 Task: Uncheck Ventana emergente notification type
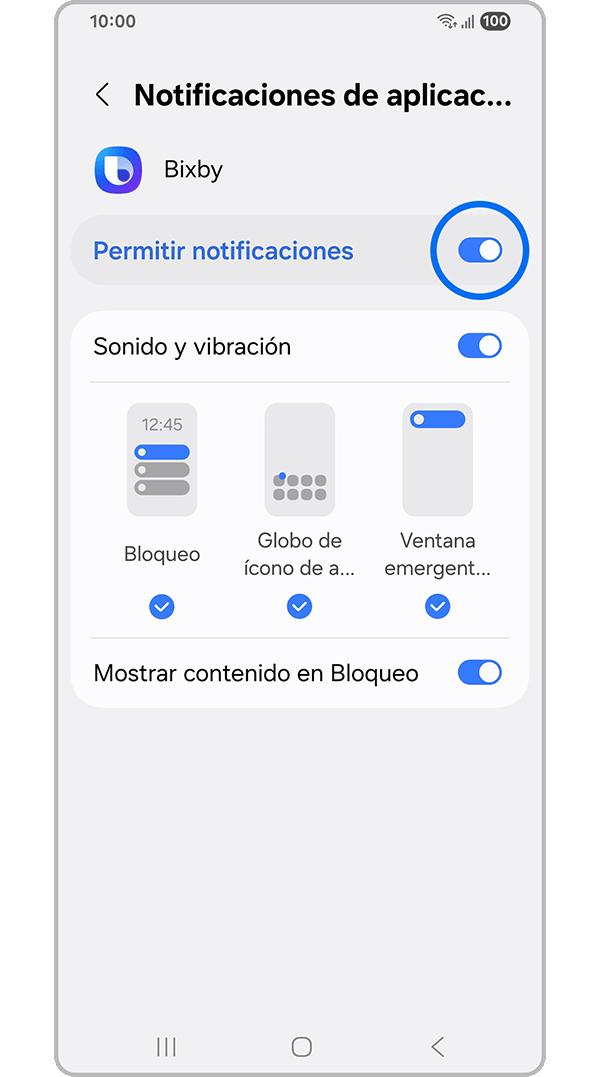coord(437,606)
